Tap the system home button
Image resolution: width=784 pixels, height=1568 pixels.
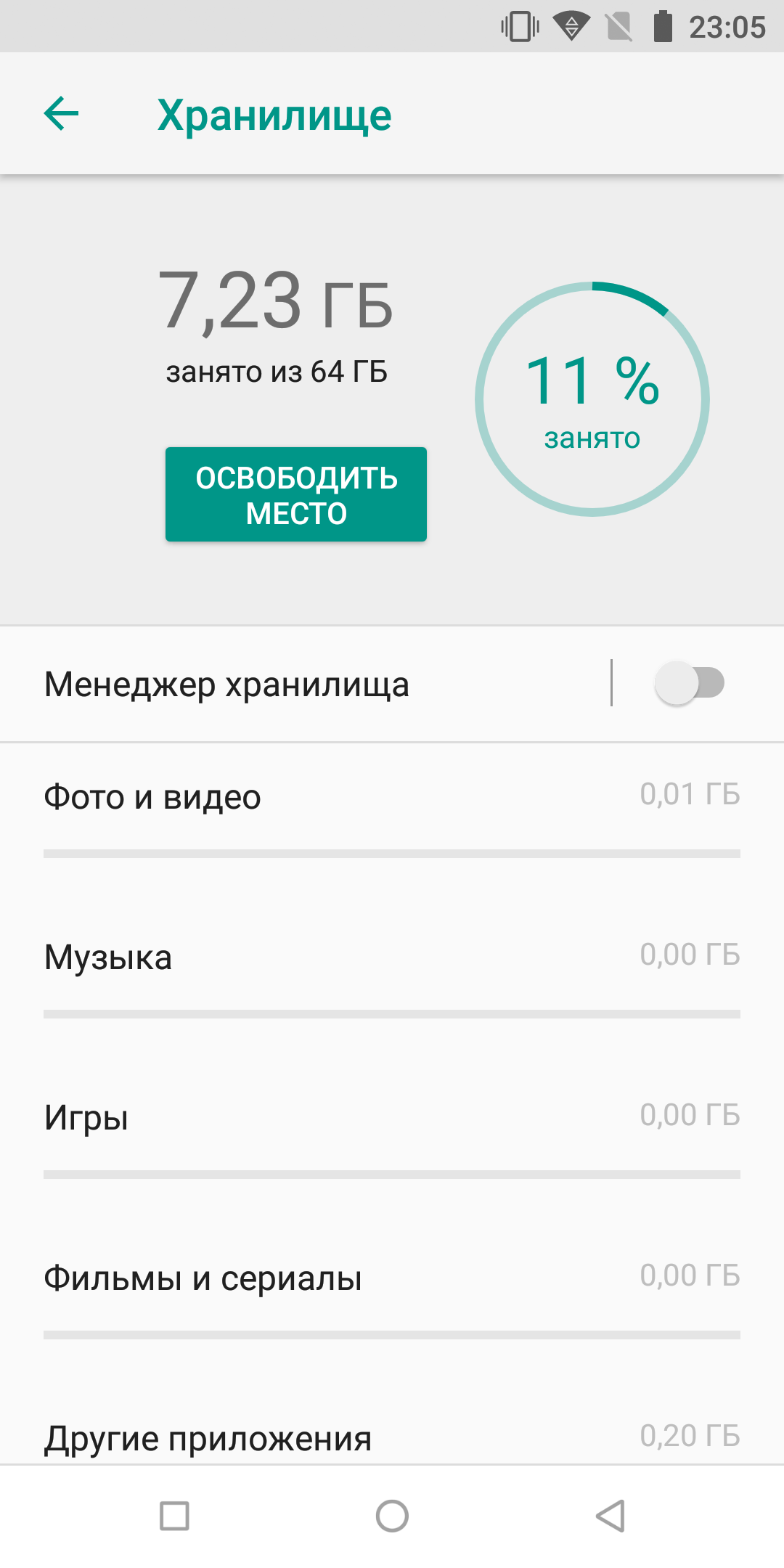point(392,1516)
